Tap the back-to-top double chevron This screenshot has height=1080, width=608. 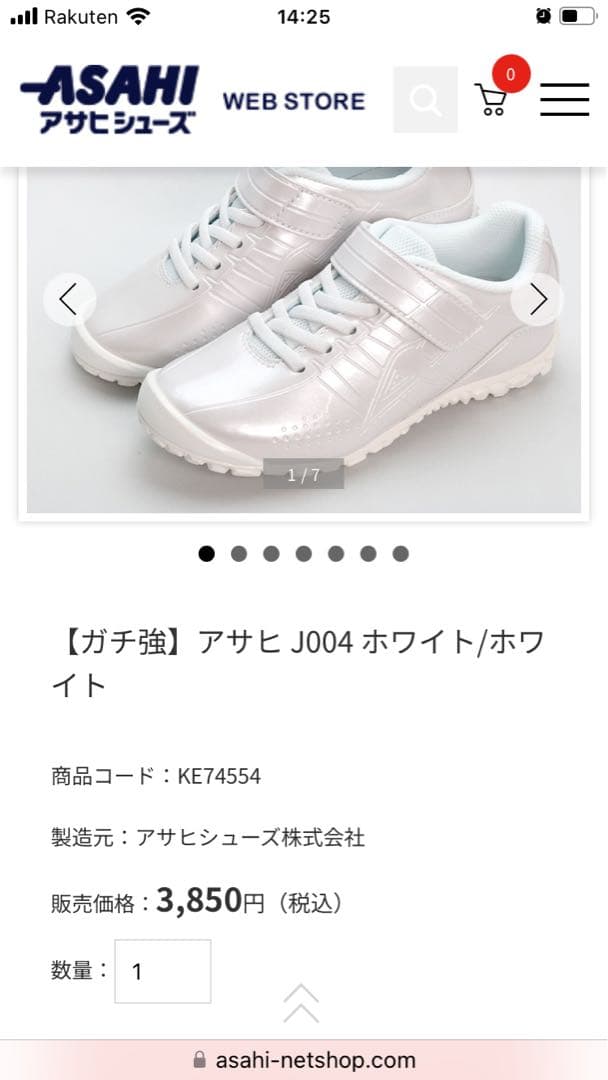click(301, 1003)
